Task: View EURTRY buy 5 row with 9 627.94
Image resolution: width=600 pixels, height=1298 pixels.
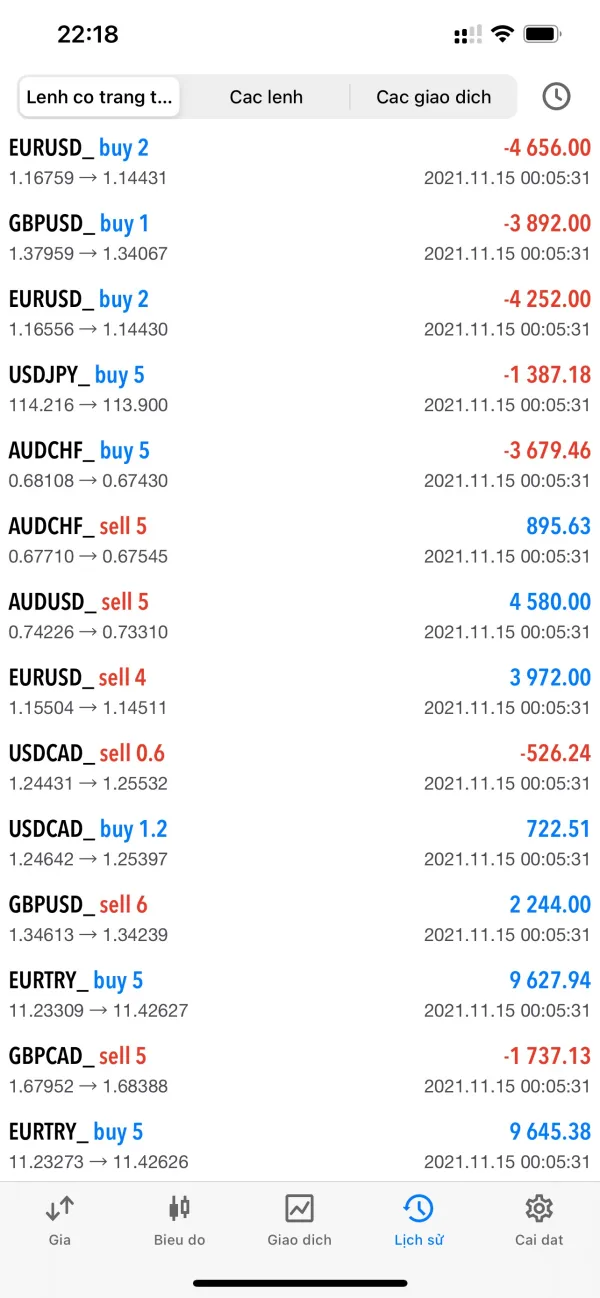Action: (300, 994)
